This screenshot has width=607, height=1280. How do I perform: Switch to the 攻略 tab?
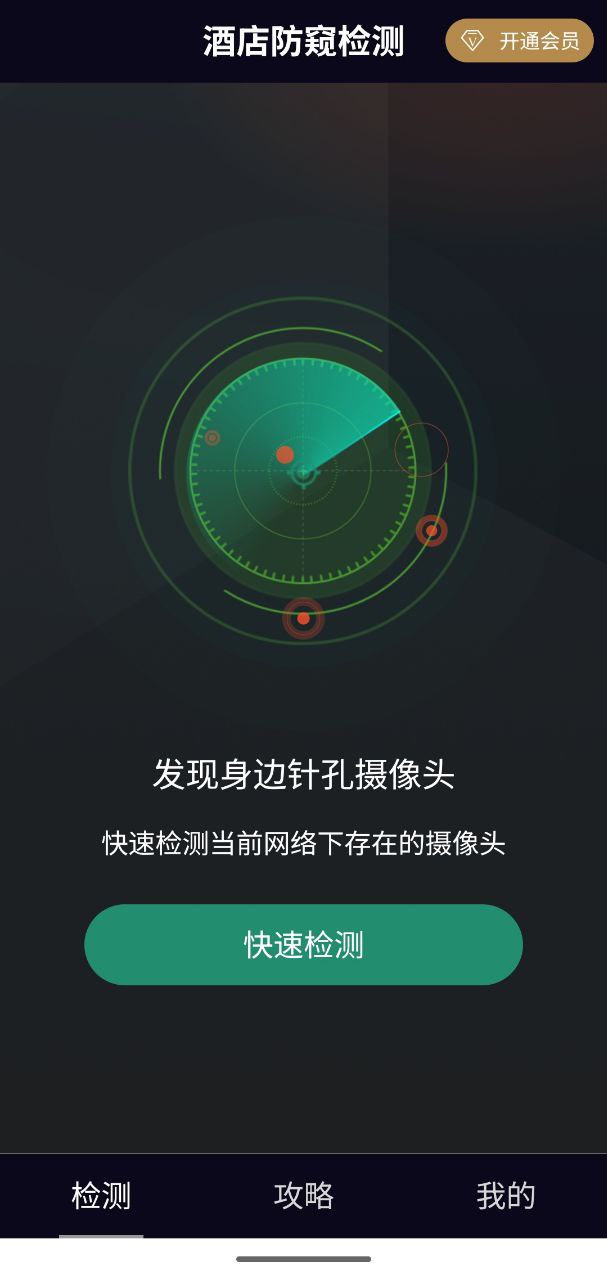[303, 1195]
